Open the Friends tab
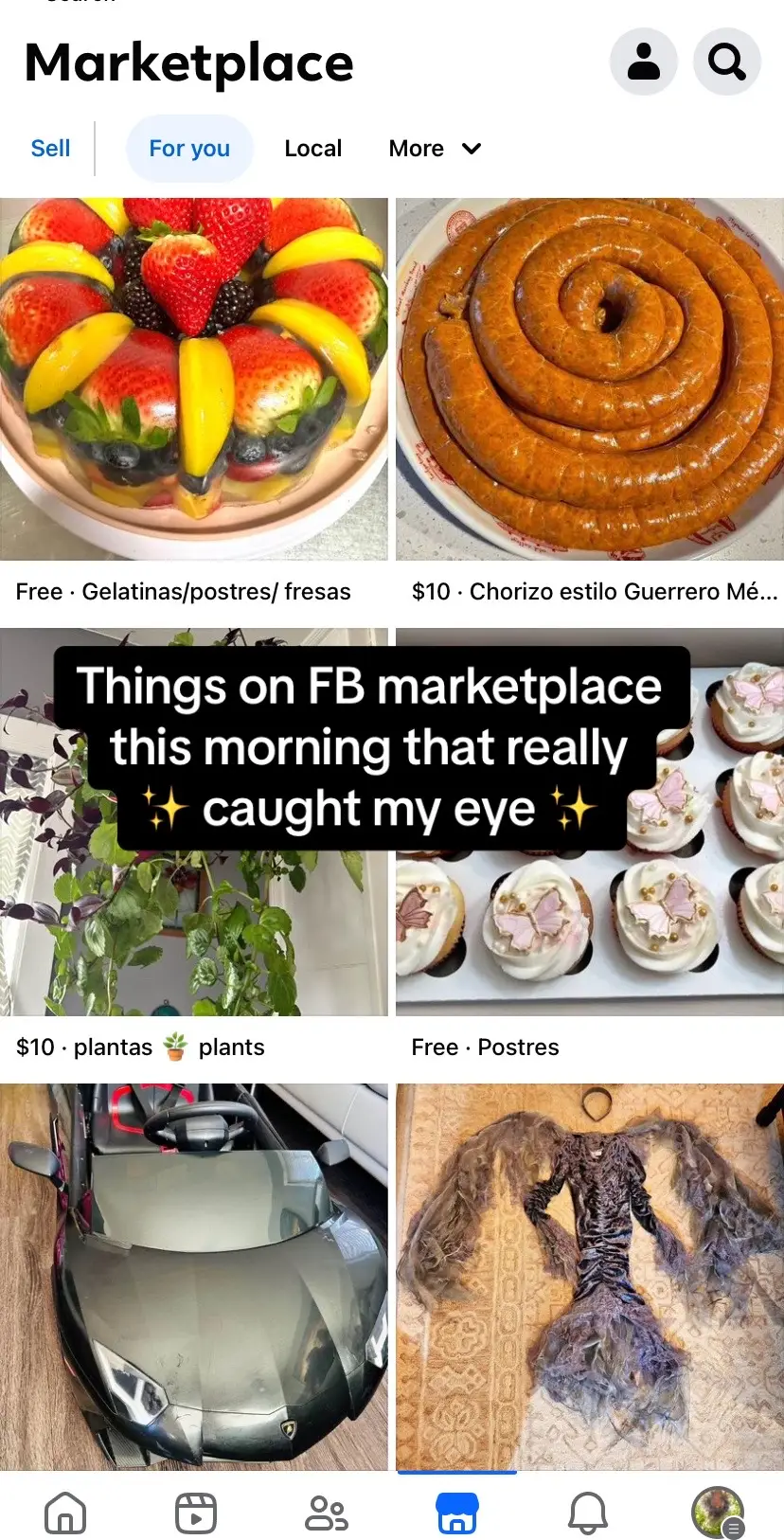Viewport: 784px width, 1540px height. [327, 1513]
